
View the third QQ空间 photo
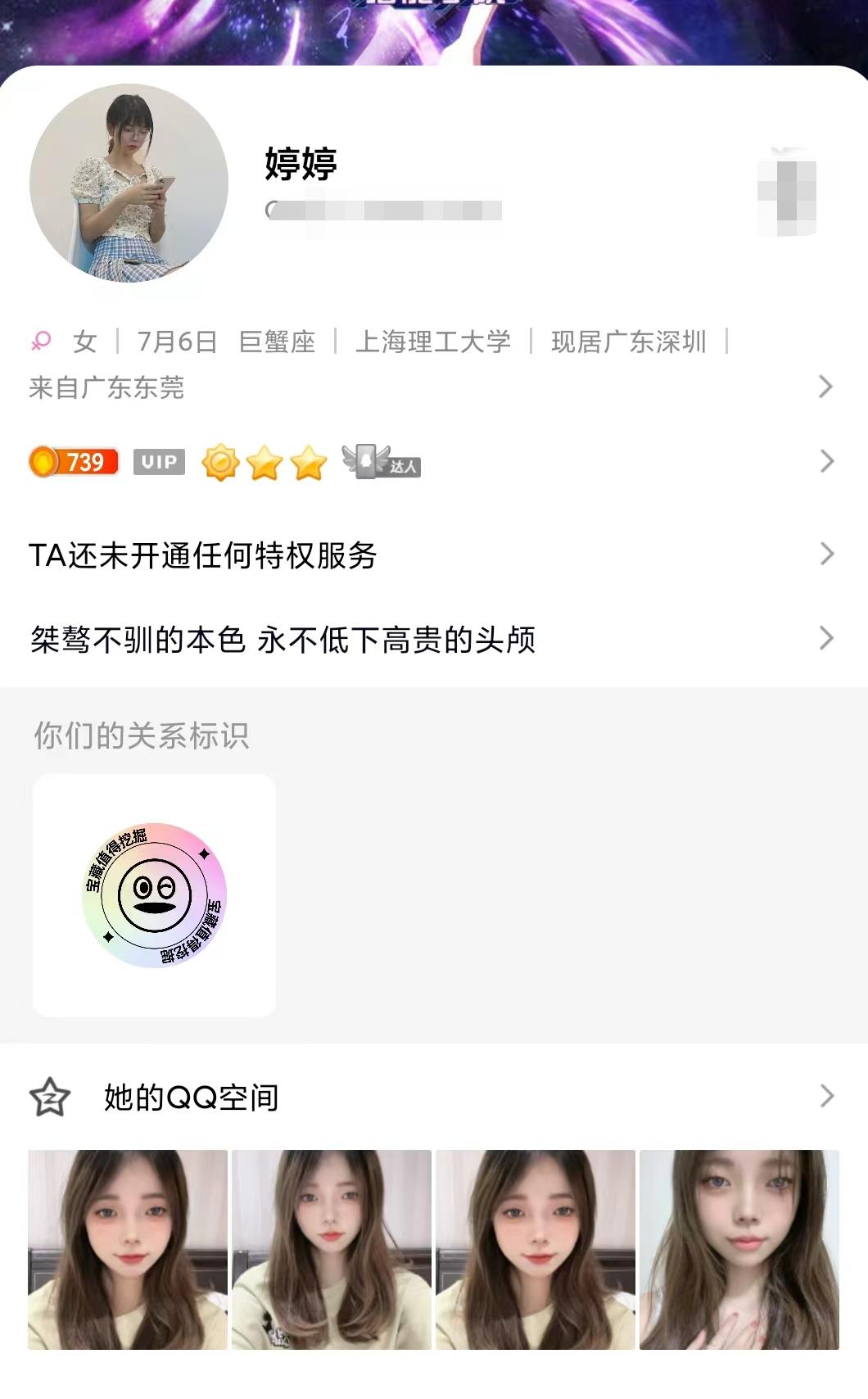tap(536, 1249)
